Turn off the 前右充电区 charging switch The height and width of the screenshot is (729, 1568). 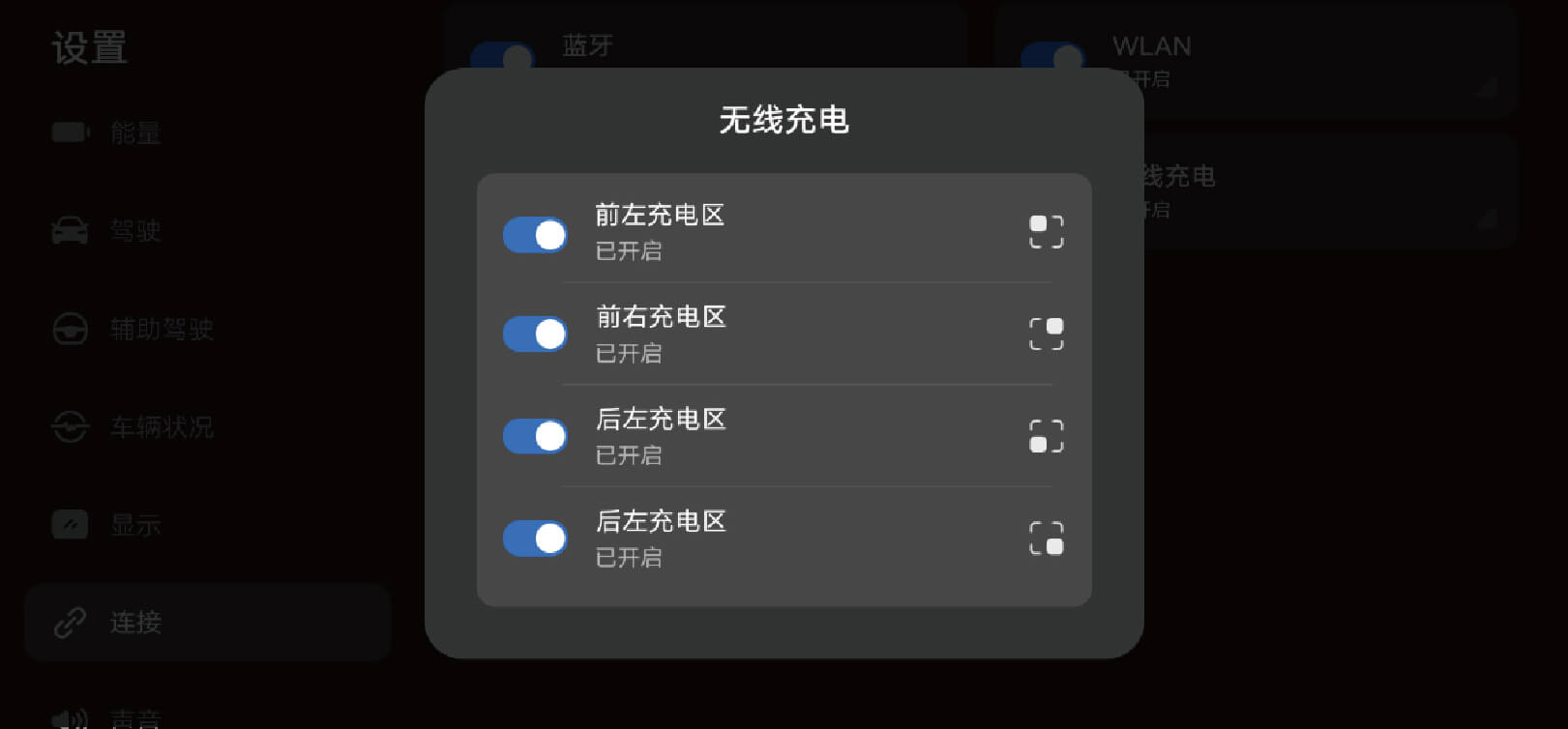(535, 335)
